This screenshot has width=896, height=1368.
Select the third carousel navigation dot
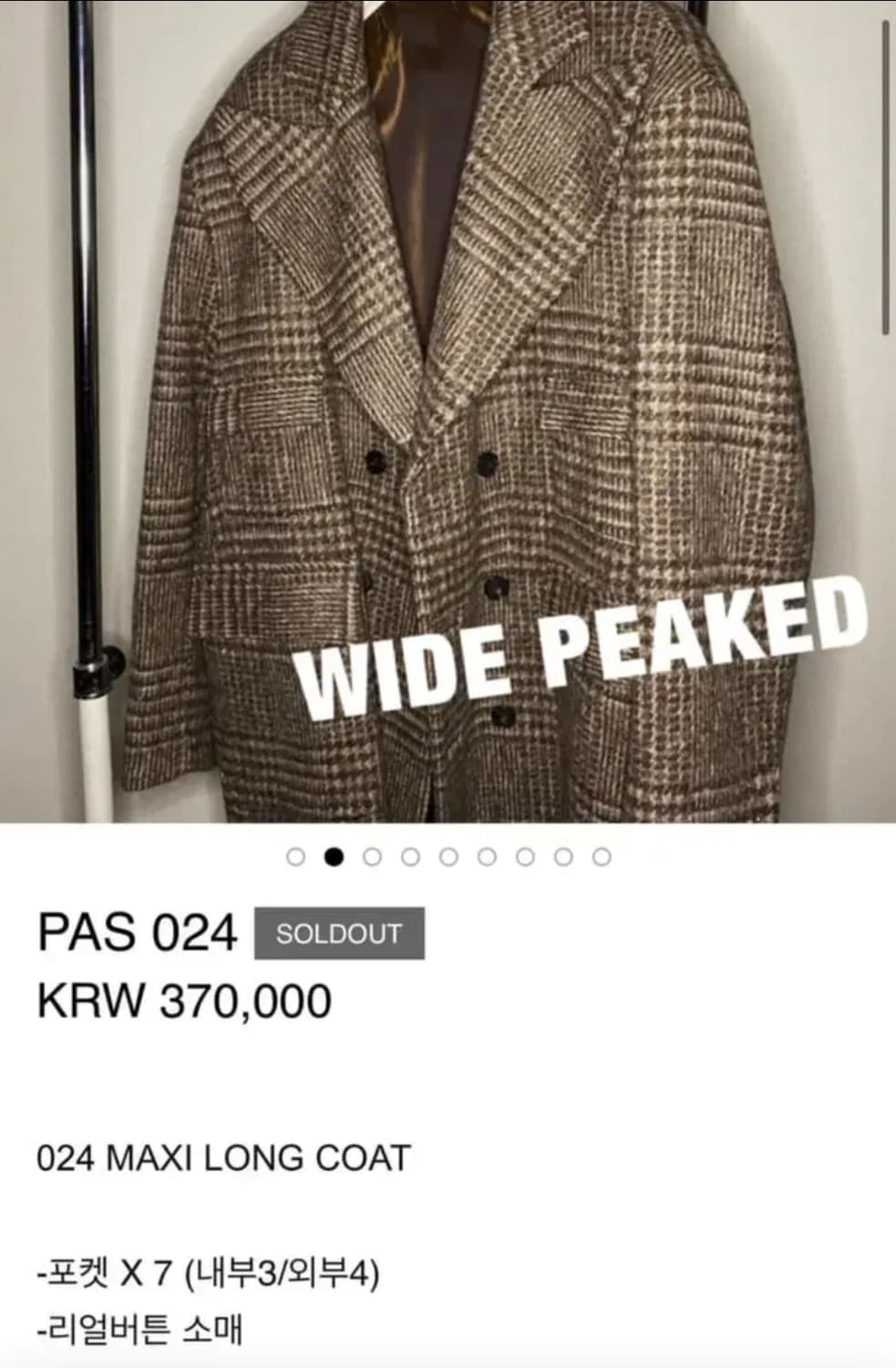[372, 855]
